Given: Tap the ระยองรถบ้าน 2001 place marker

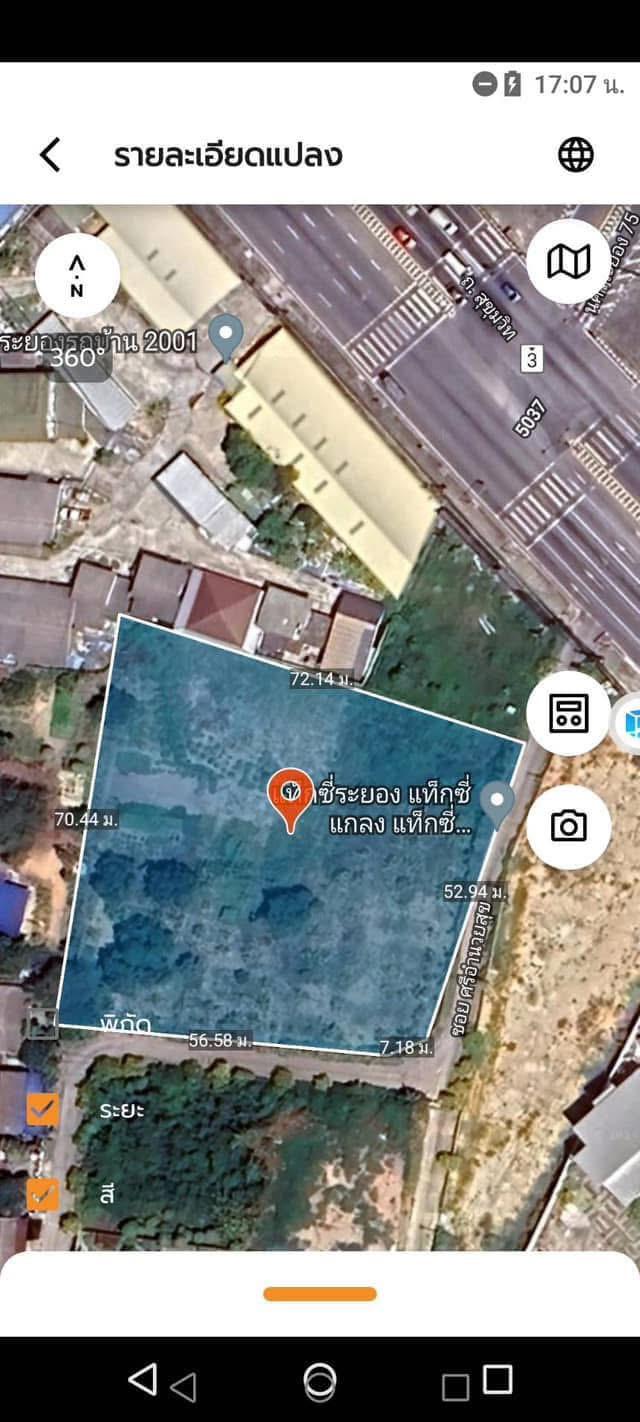Looking at the screenshot, I should pos(228,337).
